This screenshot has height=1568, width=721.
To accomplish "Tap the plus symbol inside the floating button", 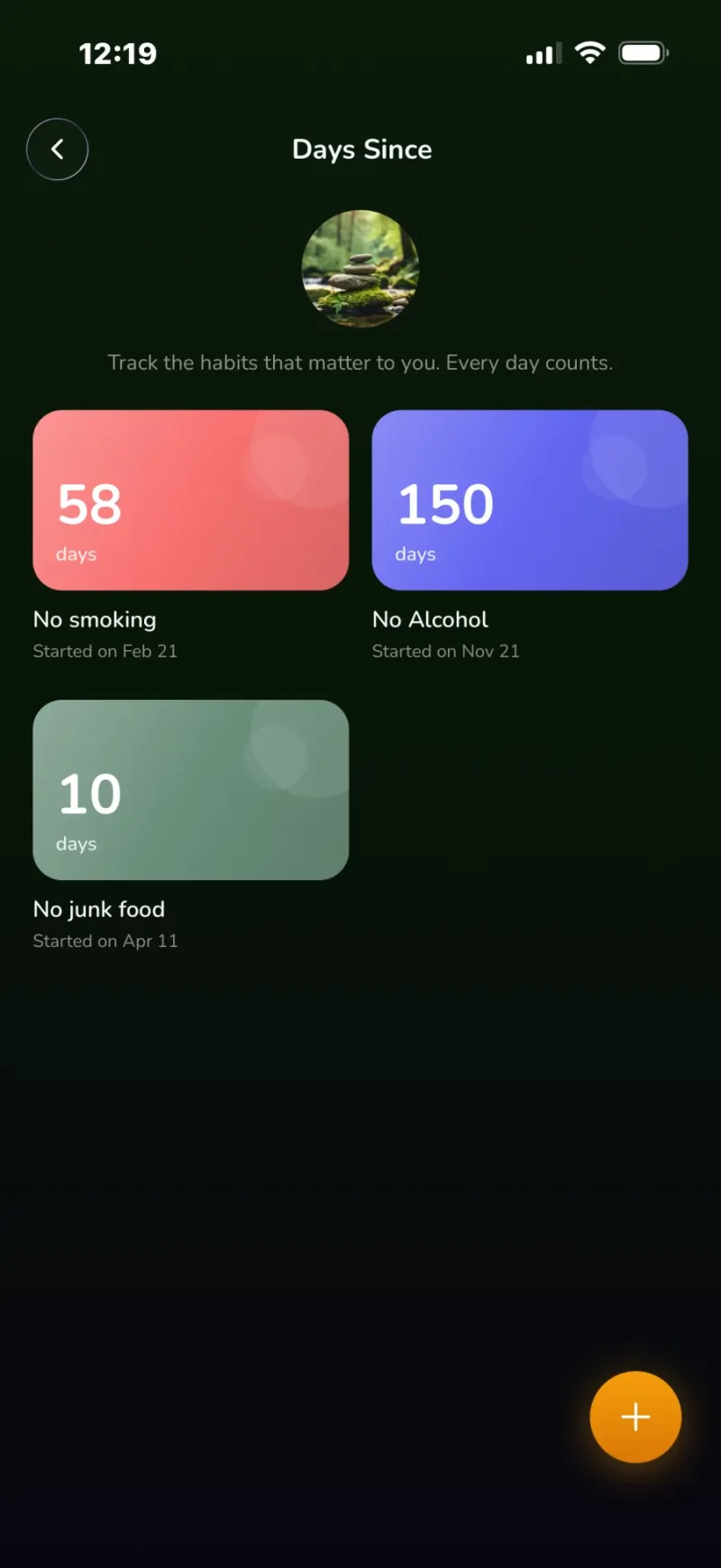I will pyautogui.click(x=634, y=1417).
